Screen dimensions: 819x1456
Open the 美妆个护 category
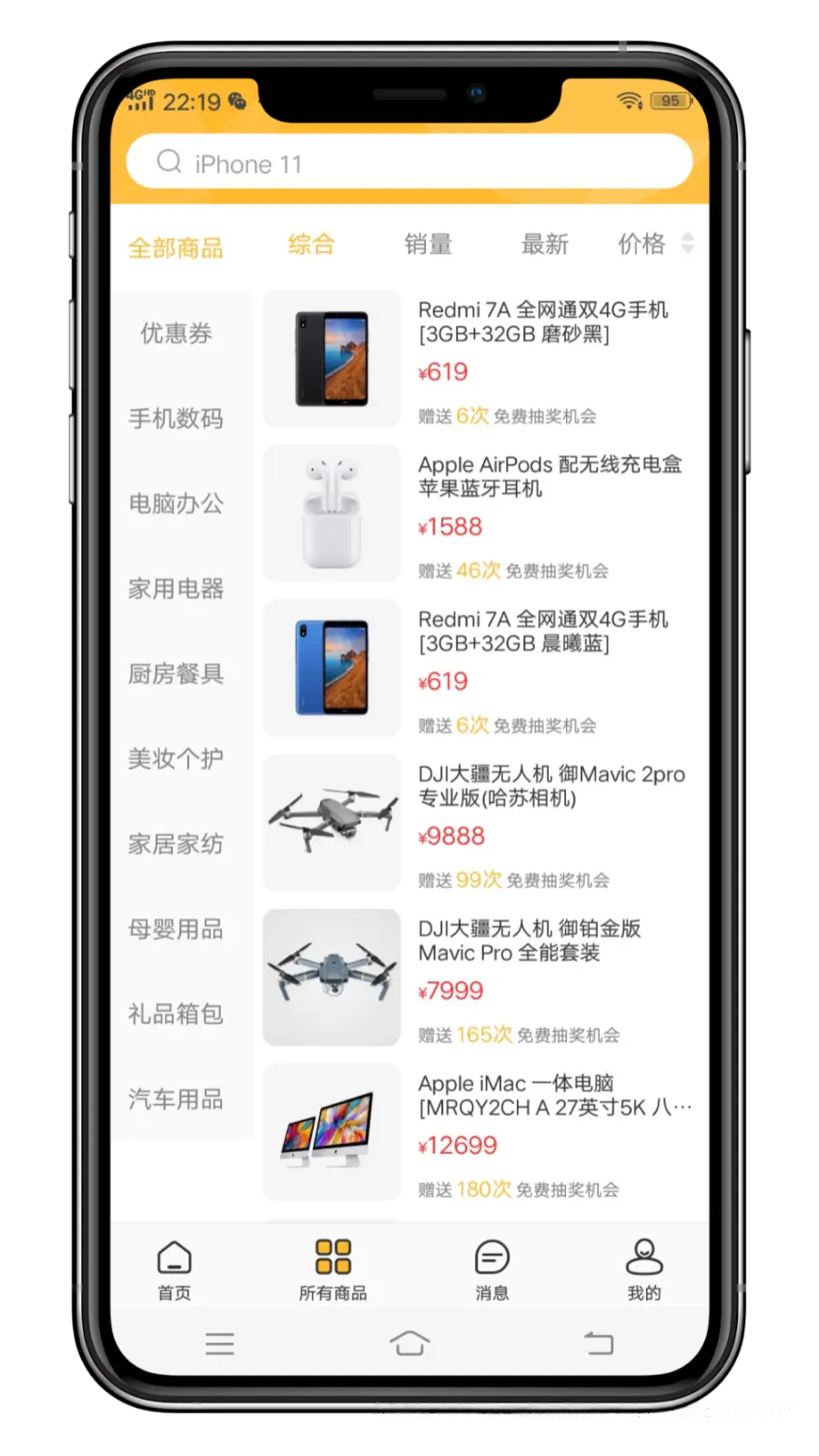[x=176, y=759]
